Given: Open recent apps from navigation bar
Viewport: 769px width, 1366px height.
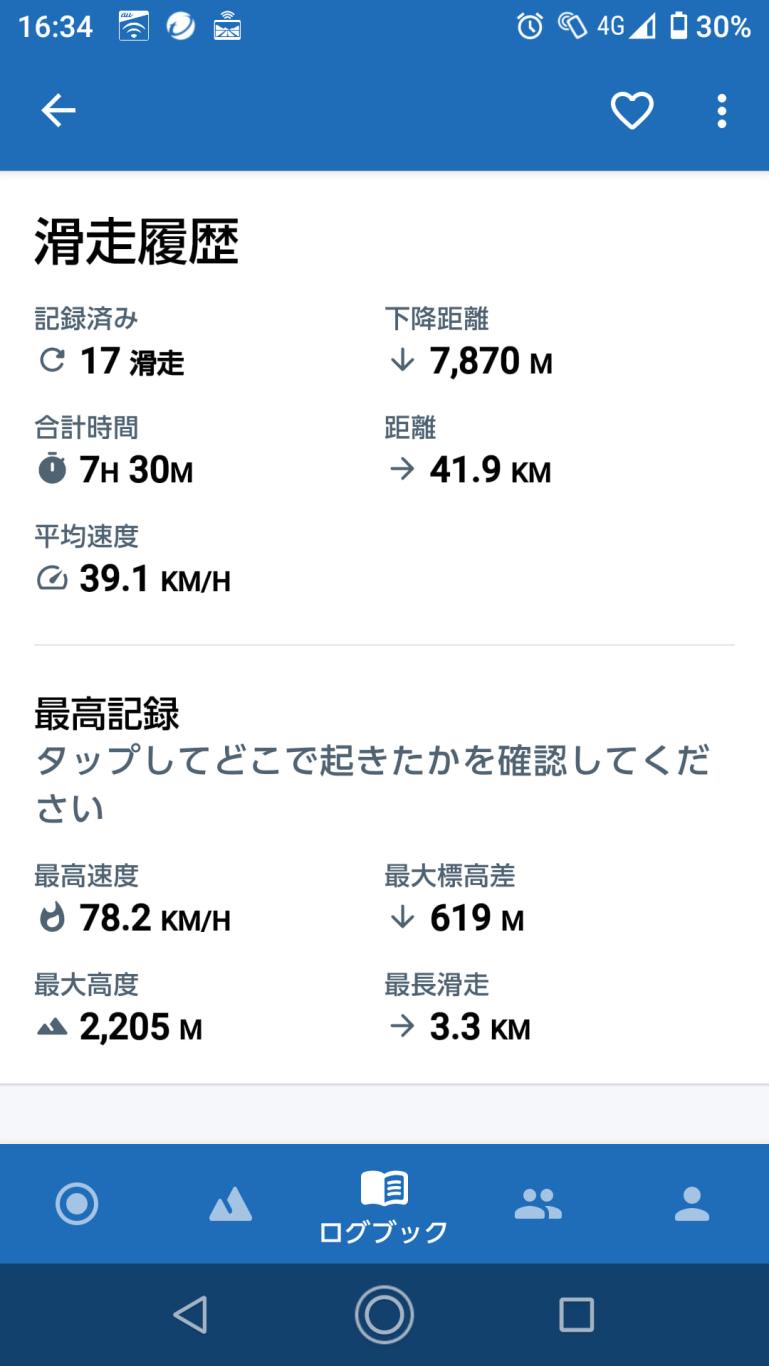Looking at the screenshot, I should coord(576,1314).
